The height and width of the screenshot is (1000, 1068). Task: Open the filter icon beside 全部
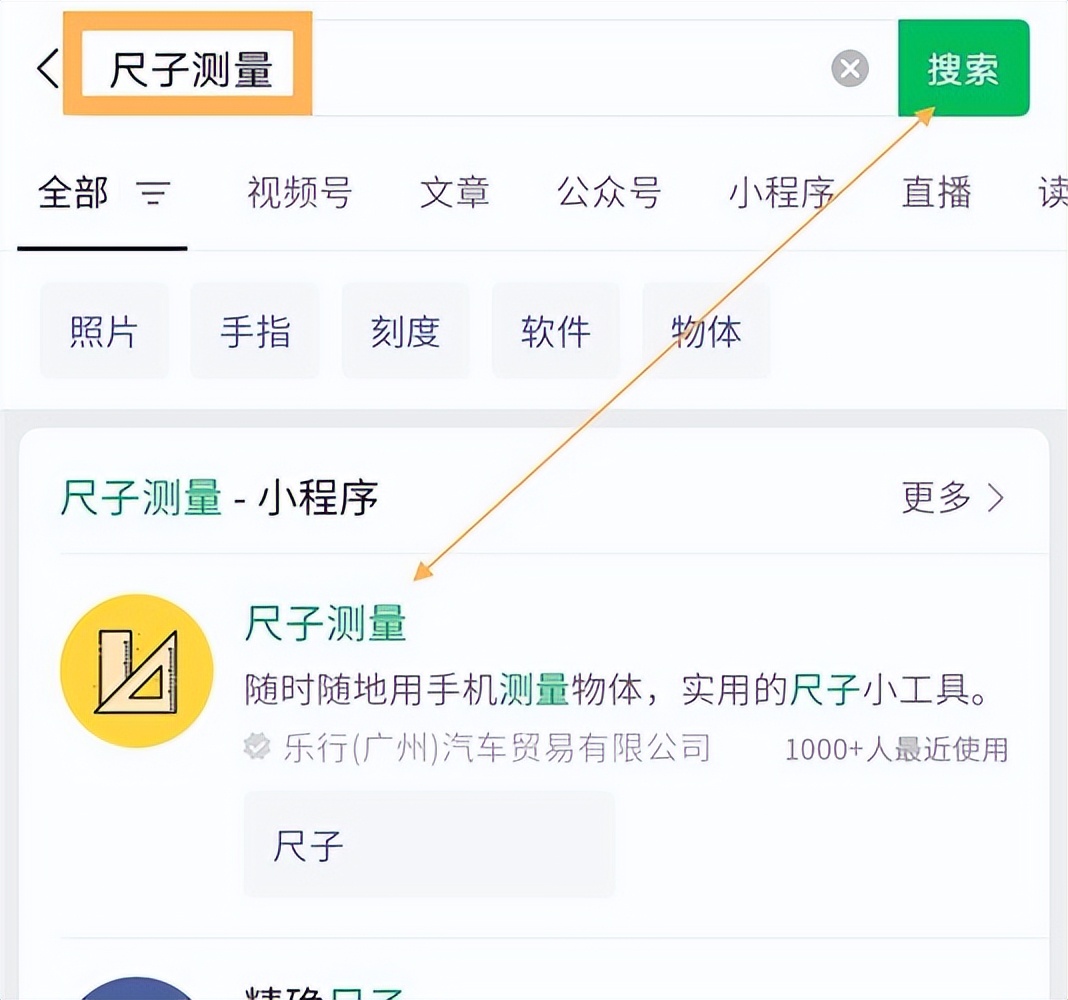click(153, 192)
